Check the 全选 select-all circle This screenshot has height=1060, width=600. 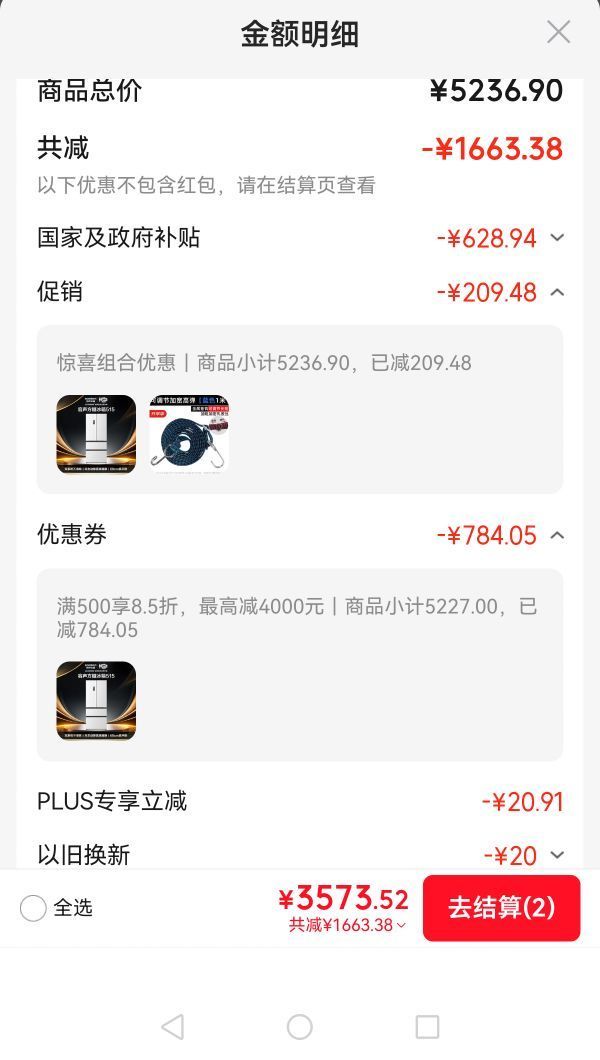tap(33, 908)
